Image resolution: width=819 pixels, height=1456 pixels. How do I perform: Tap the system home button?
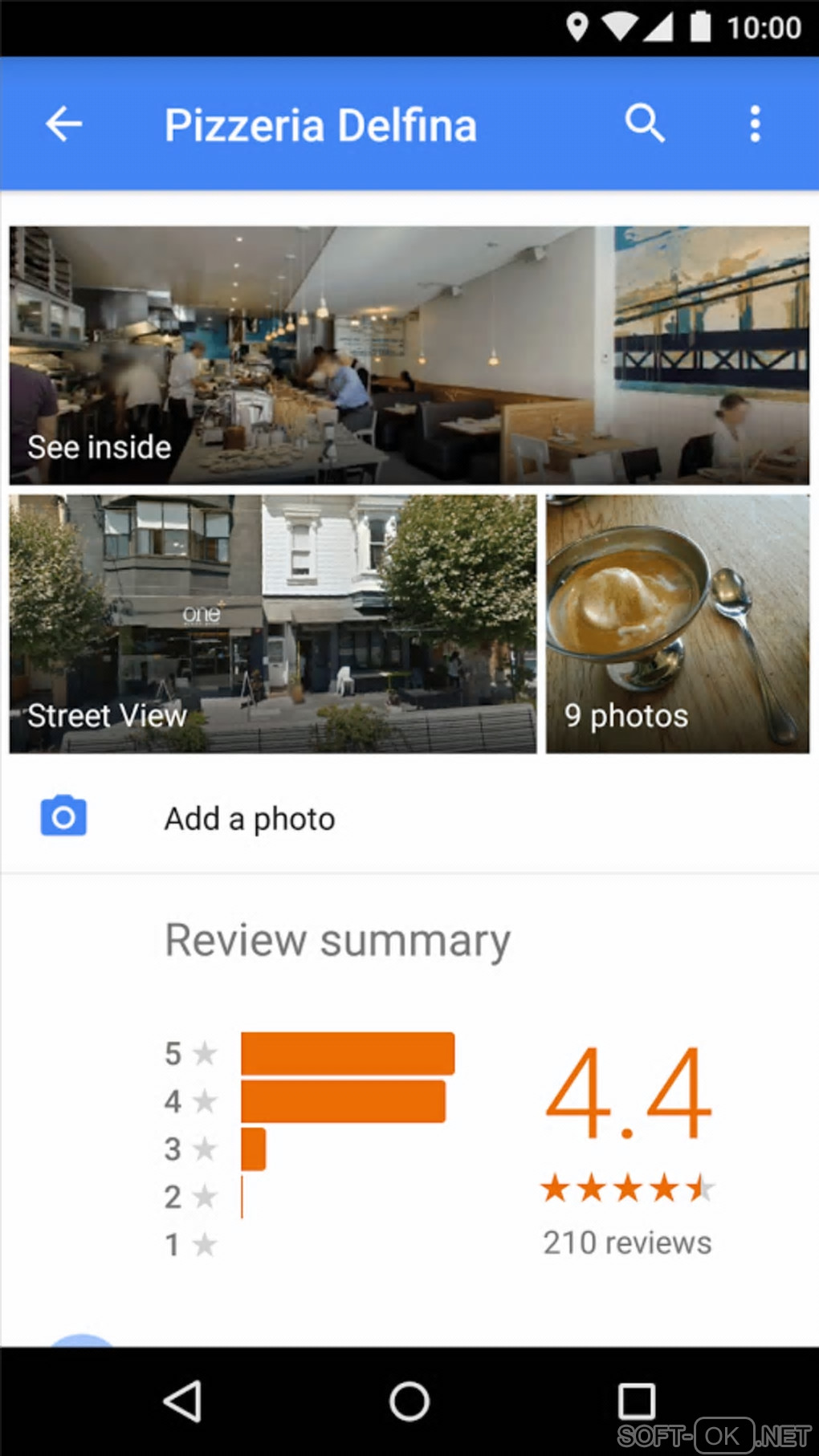coord(409,1401)
